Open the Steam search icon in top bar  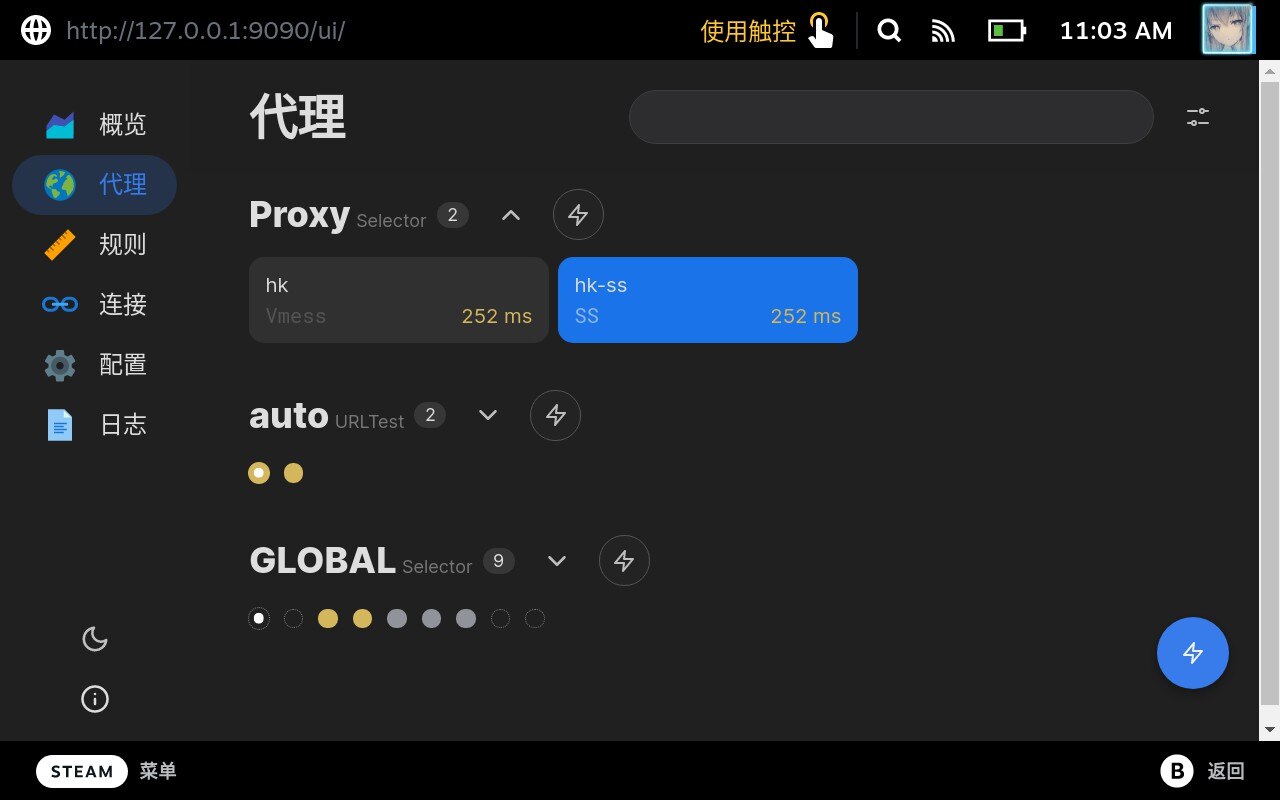[x=889, y=31]
